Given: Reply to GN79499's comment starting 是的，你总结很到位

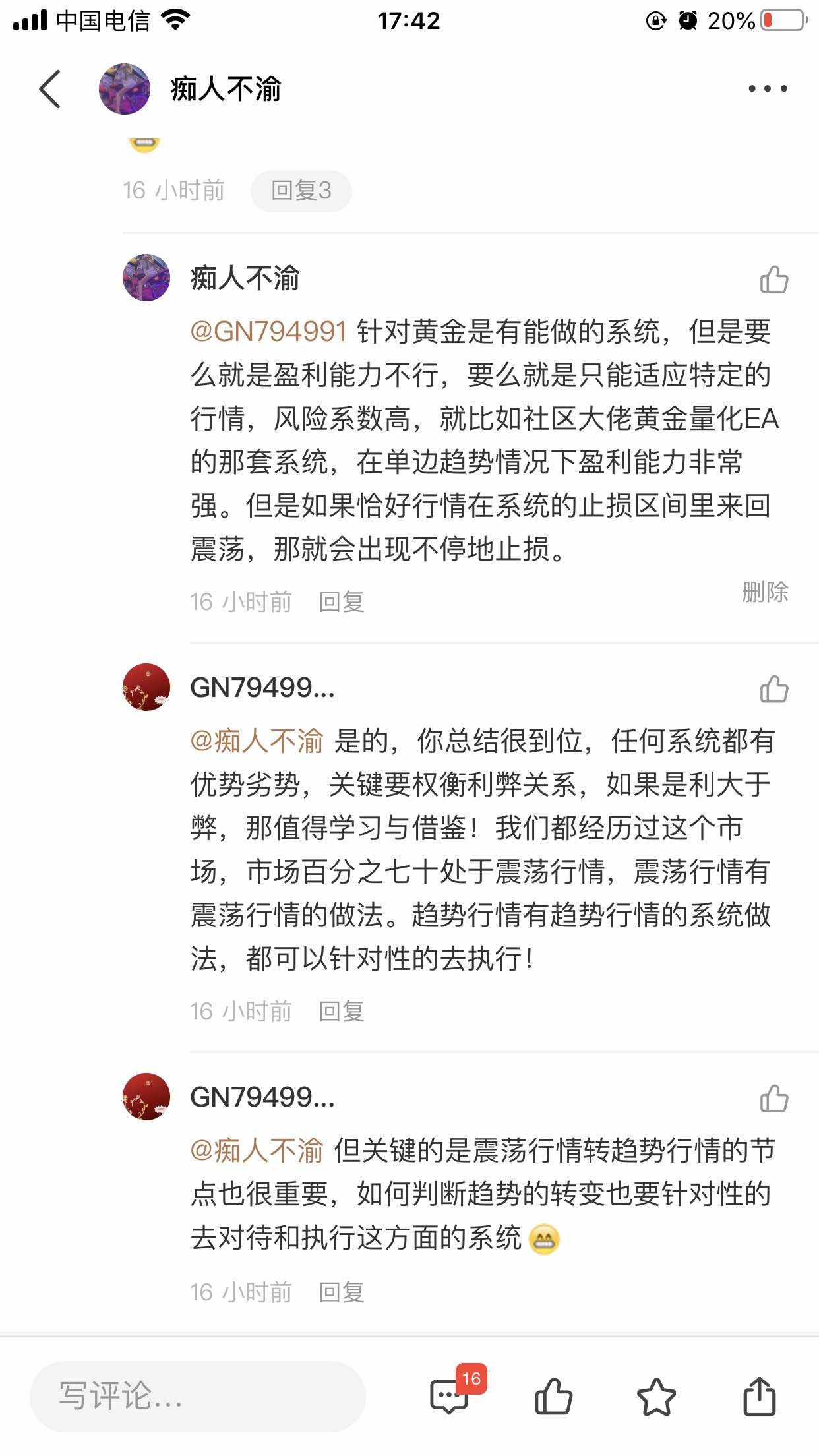Looking at the screenshot, I should [x=341, y=1011].
